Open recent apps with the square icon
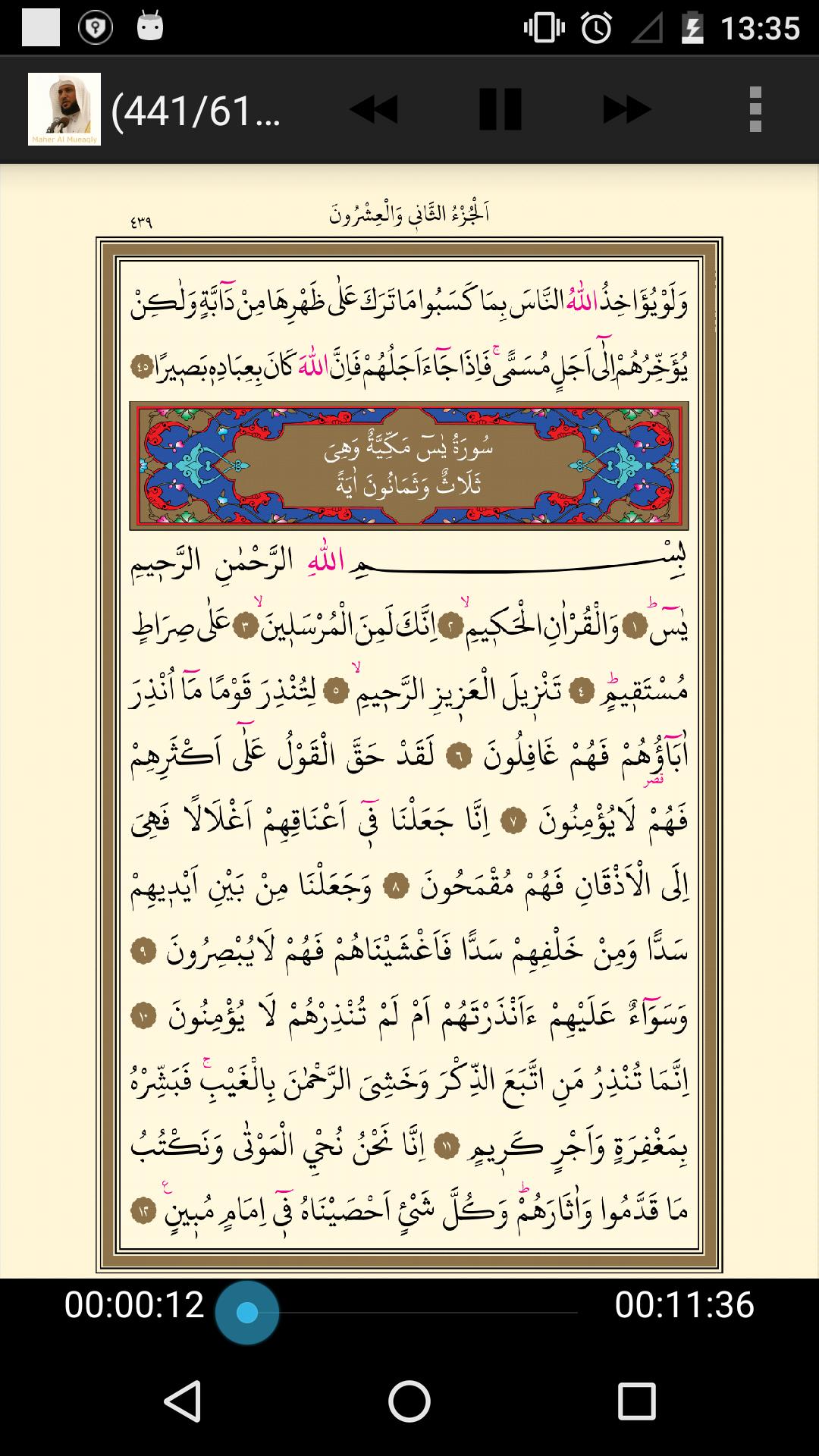The image size is (819, 1456). (634, 1399)
